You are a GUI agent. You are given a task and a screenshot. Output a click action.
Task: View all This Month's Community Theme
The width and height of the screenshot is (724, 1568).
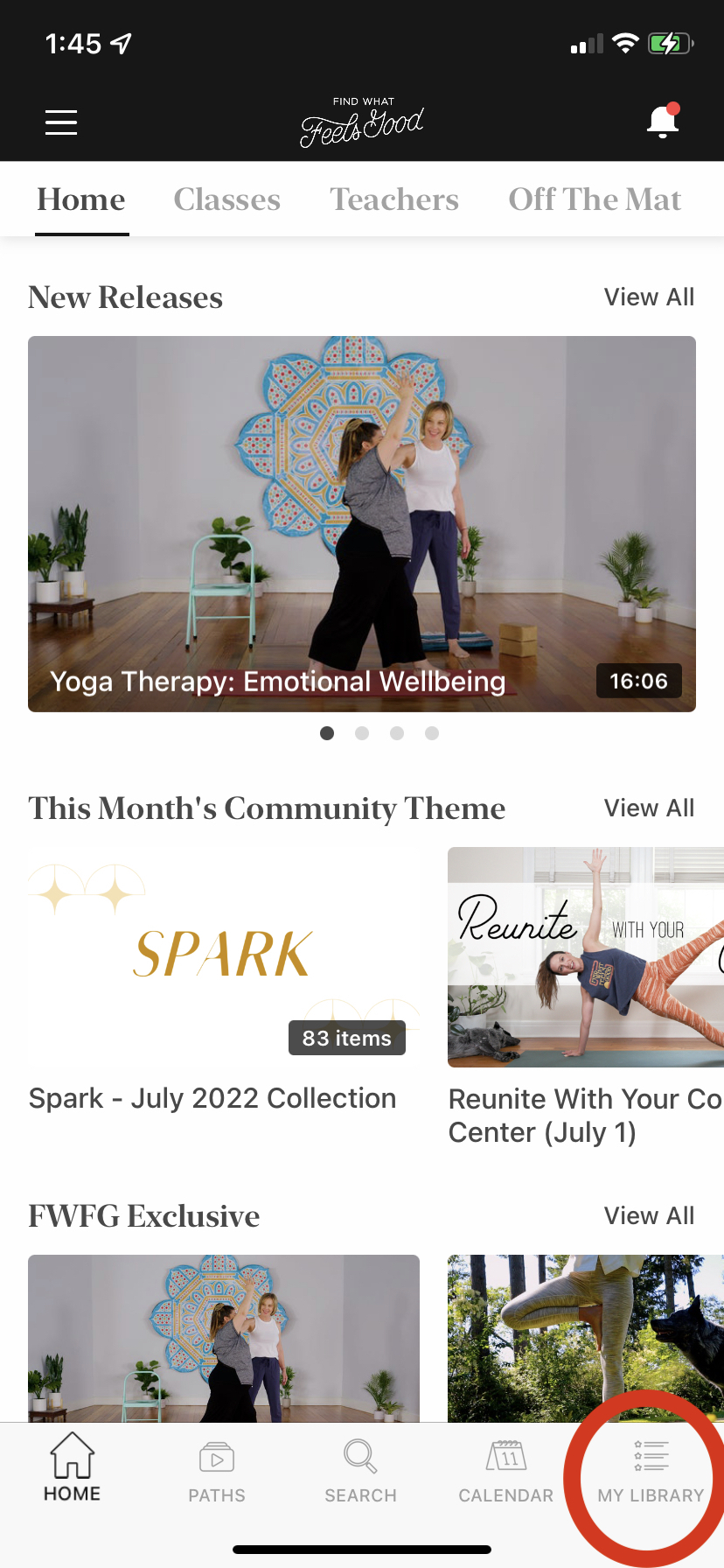(x=649, y=808)
